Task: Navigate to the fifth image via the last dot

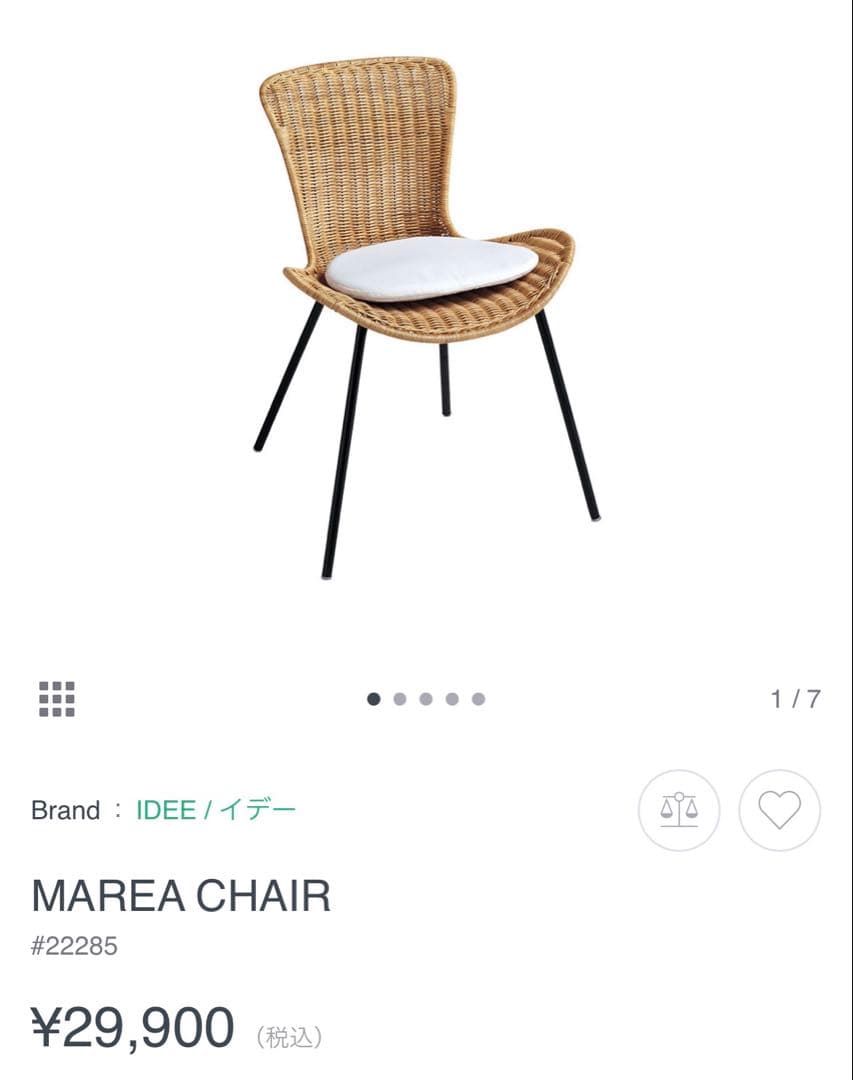Action: (x=480, y=697)
